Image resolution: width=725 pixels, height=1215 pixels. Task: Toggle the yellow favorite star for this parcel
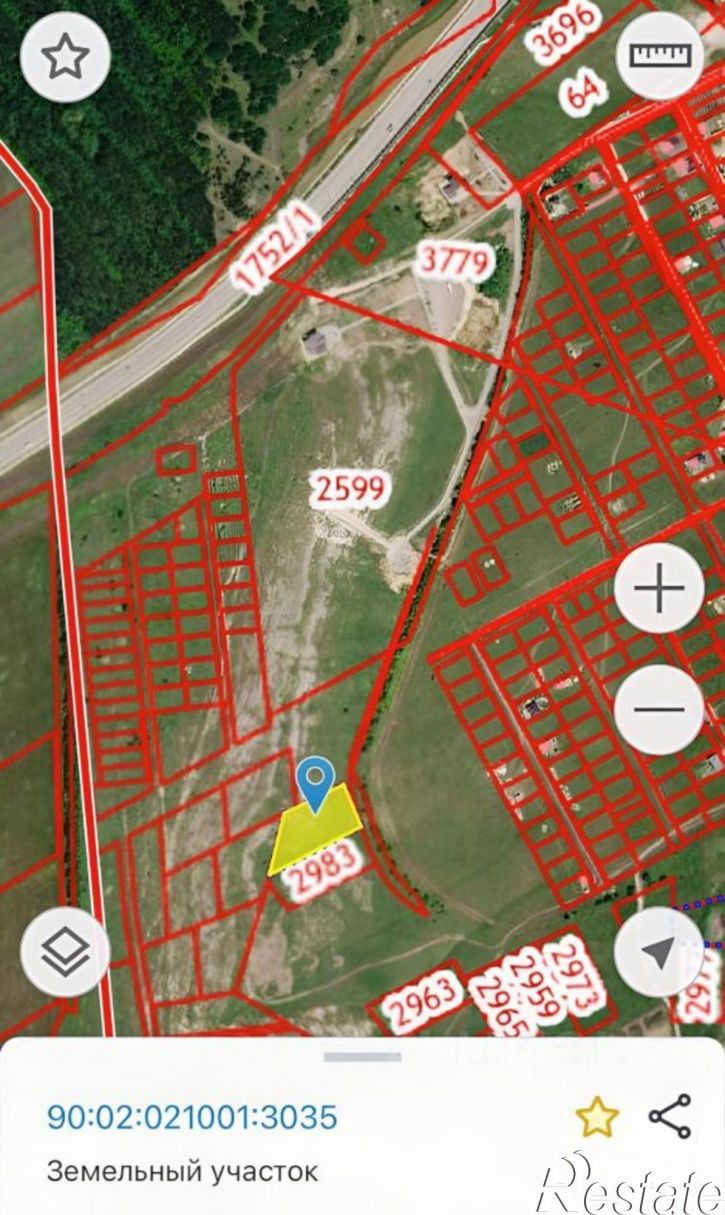coord(597,1117)
